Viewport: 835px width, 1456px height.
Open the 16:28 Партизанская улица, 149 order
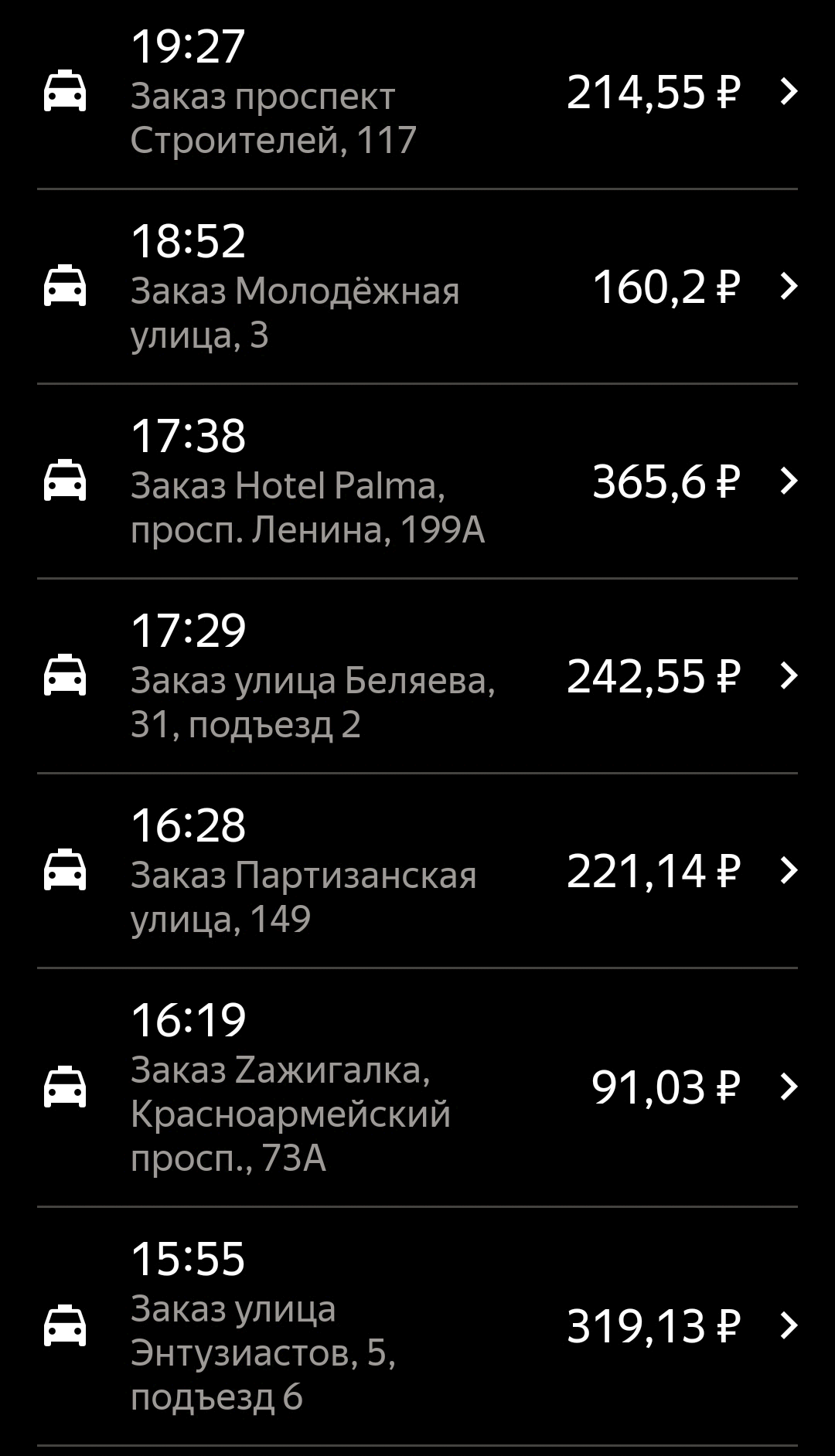pyautogui.click(x=417, y=872)
